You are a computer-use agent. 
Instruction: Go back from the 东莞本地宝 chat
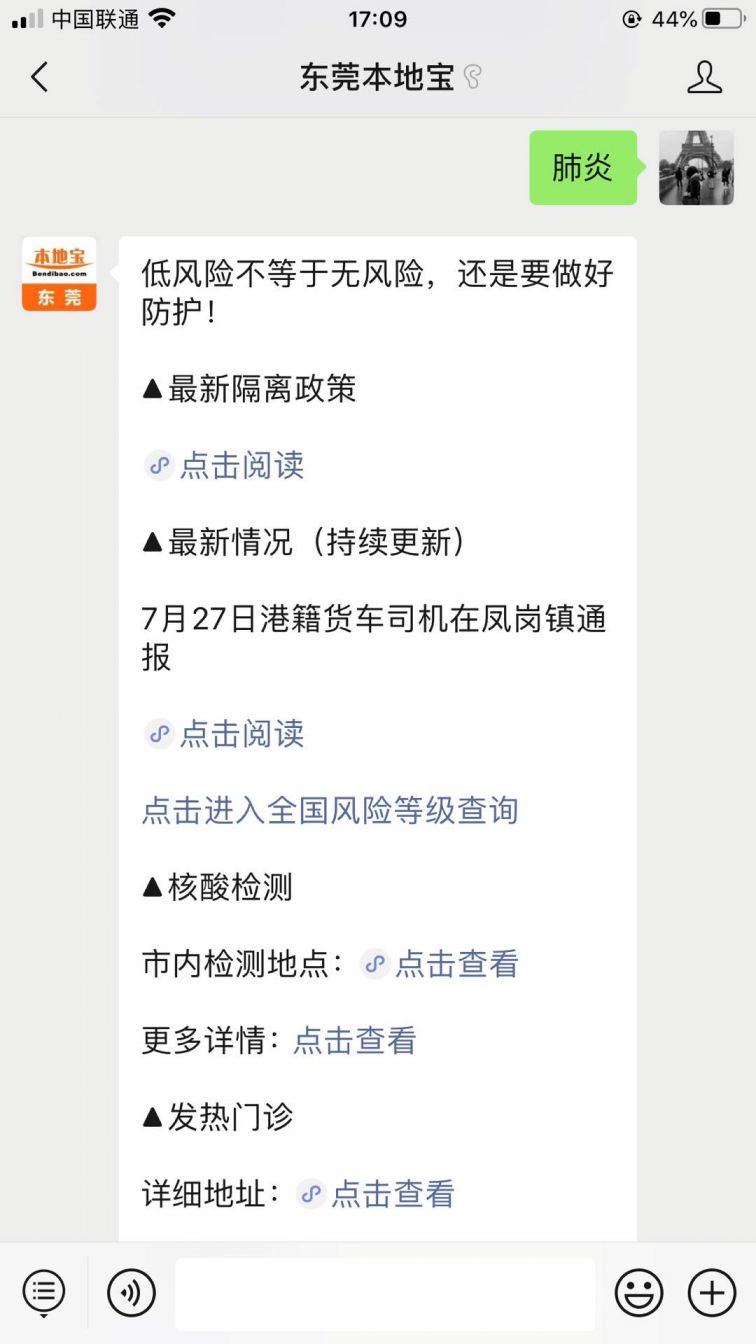[x=40, y=77]
